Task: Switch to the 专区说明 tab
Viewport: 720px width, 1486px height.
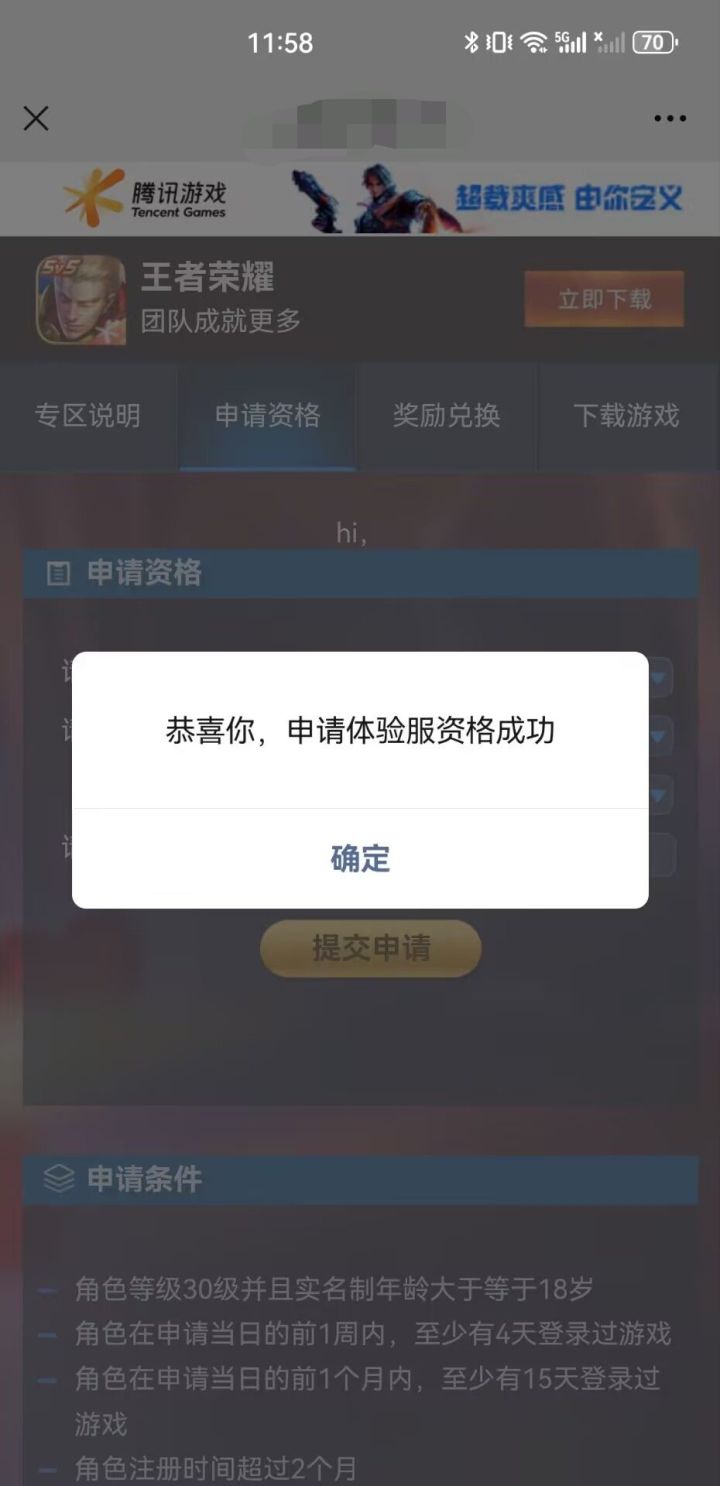Action: 90,417
